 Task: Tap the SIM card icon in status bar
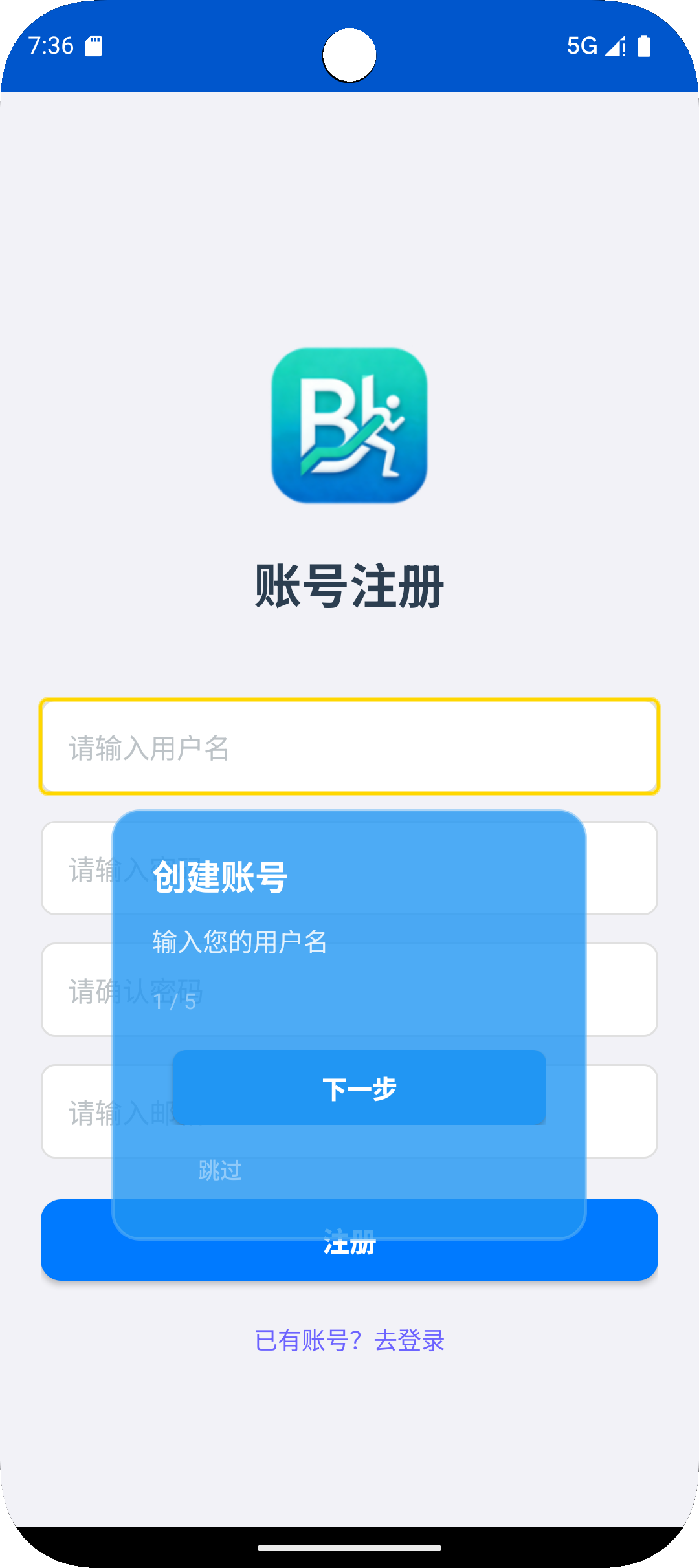click(x=93, y=45)
